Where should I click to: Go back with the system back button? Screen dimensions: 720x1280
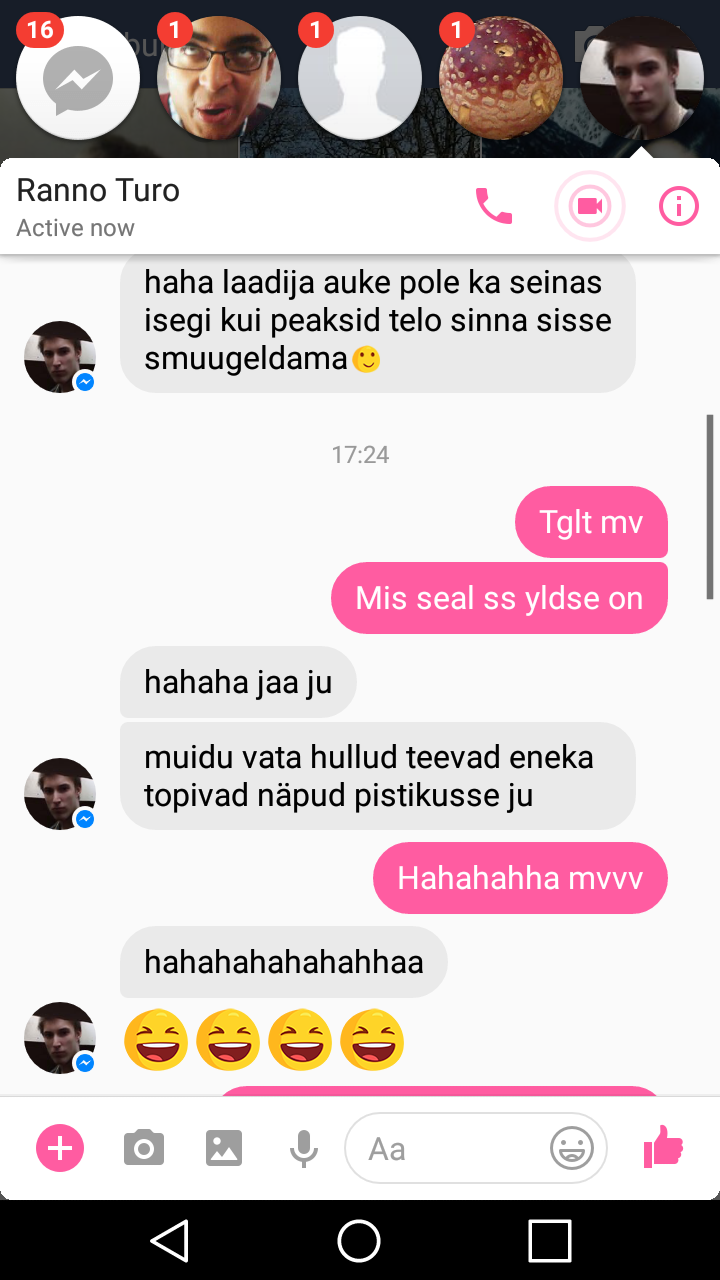pyautogui.click(x=170, y=1240)
